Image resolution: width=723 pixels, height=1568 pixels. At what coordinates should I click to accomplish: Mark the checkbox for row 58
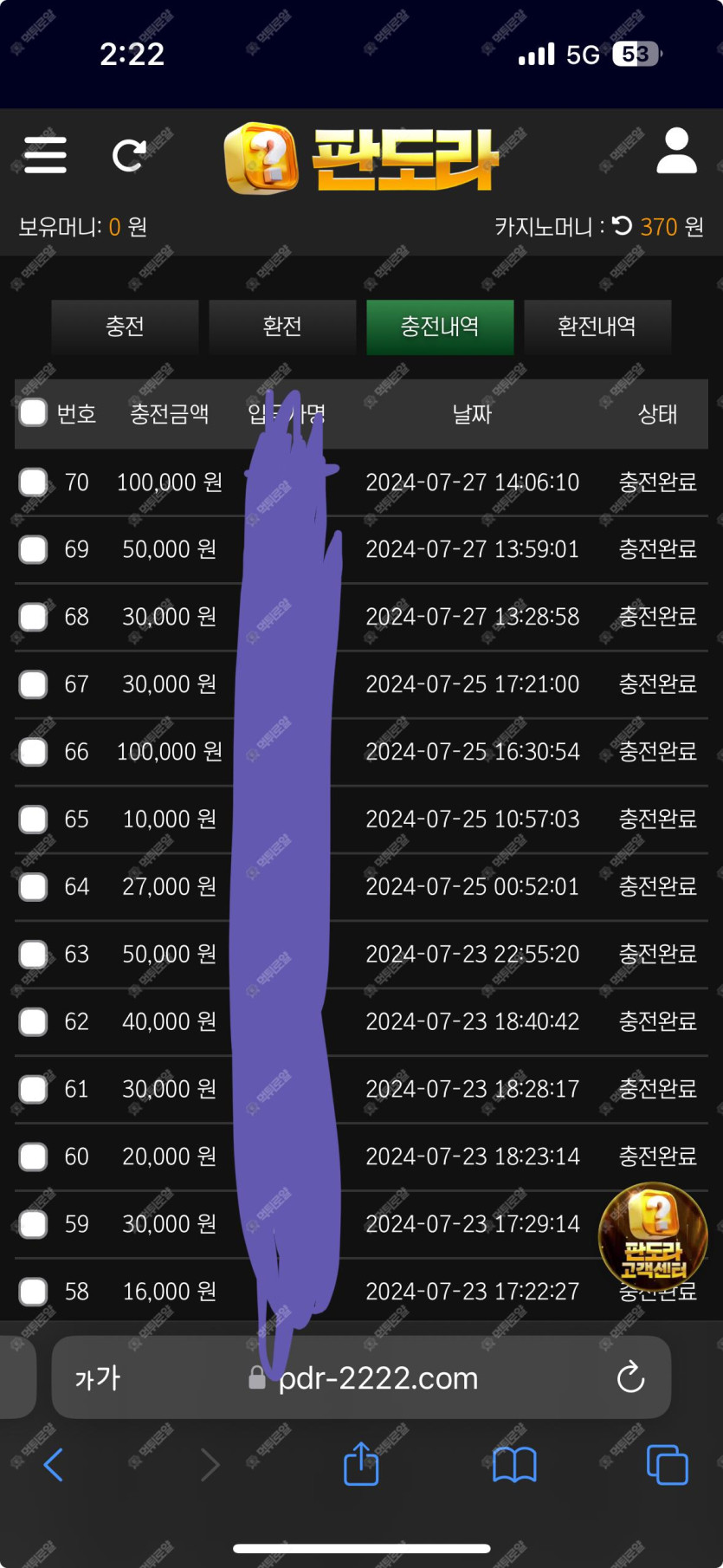[33, 1292]
